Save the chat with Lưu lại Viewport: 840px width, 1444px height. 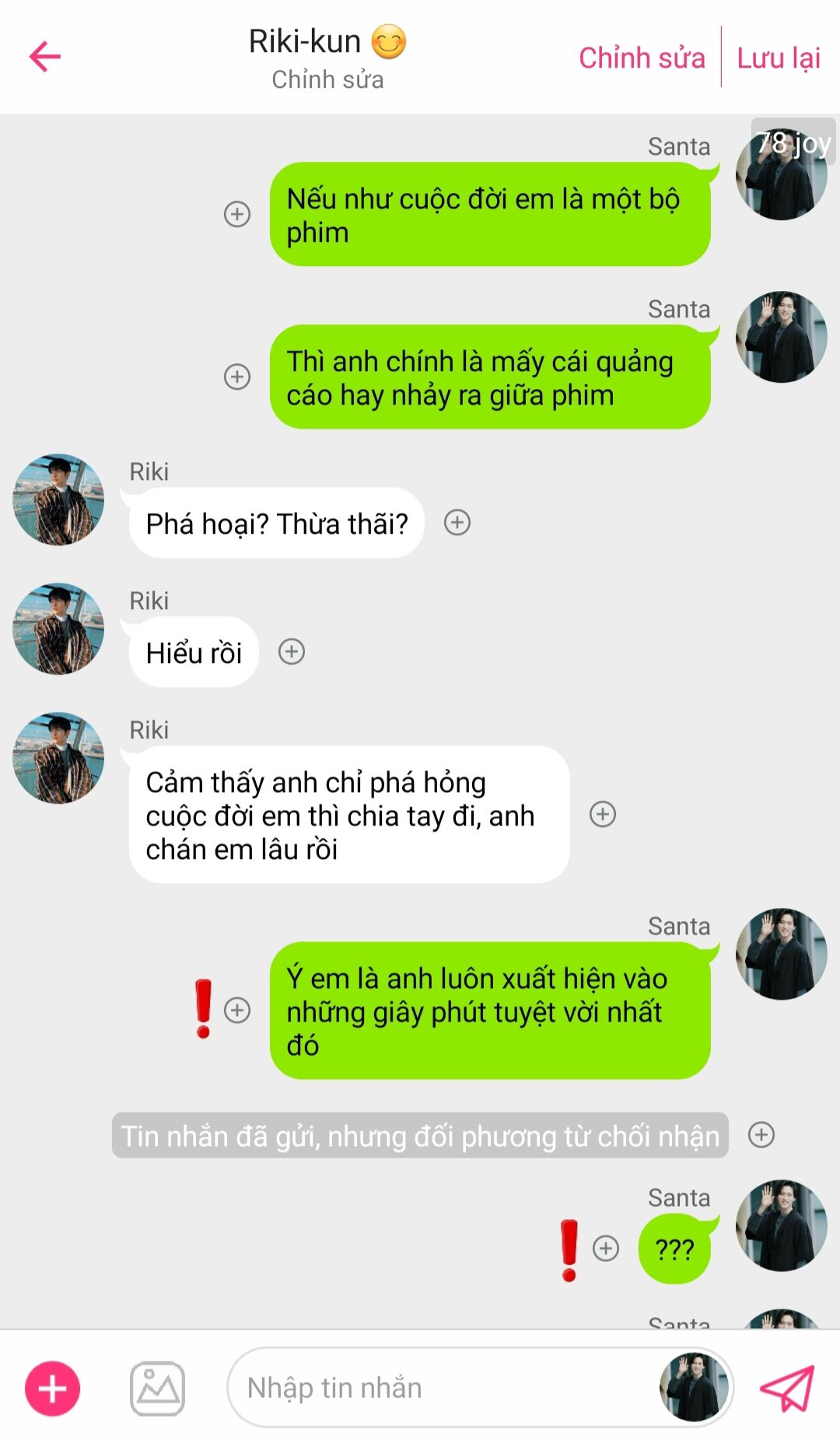point(779,58)
